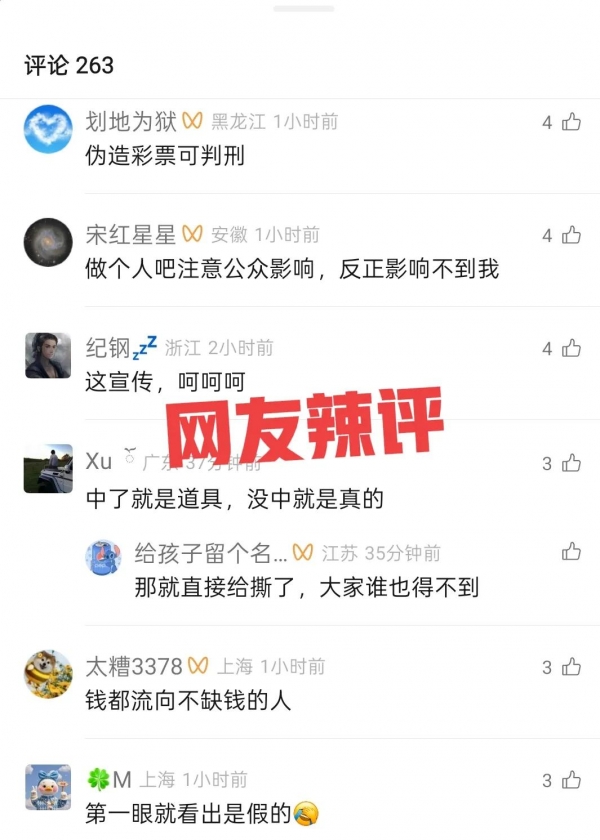Open avatar of 给孩子留个名 reply
This screenshot has width=600, height=840.
click(103, 557)
